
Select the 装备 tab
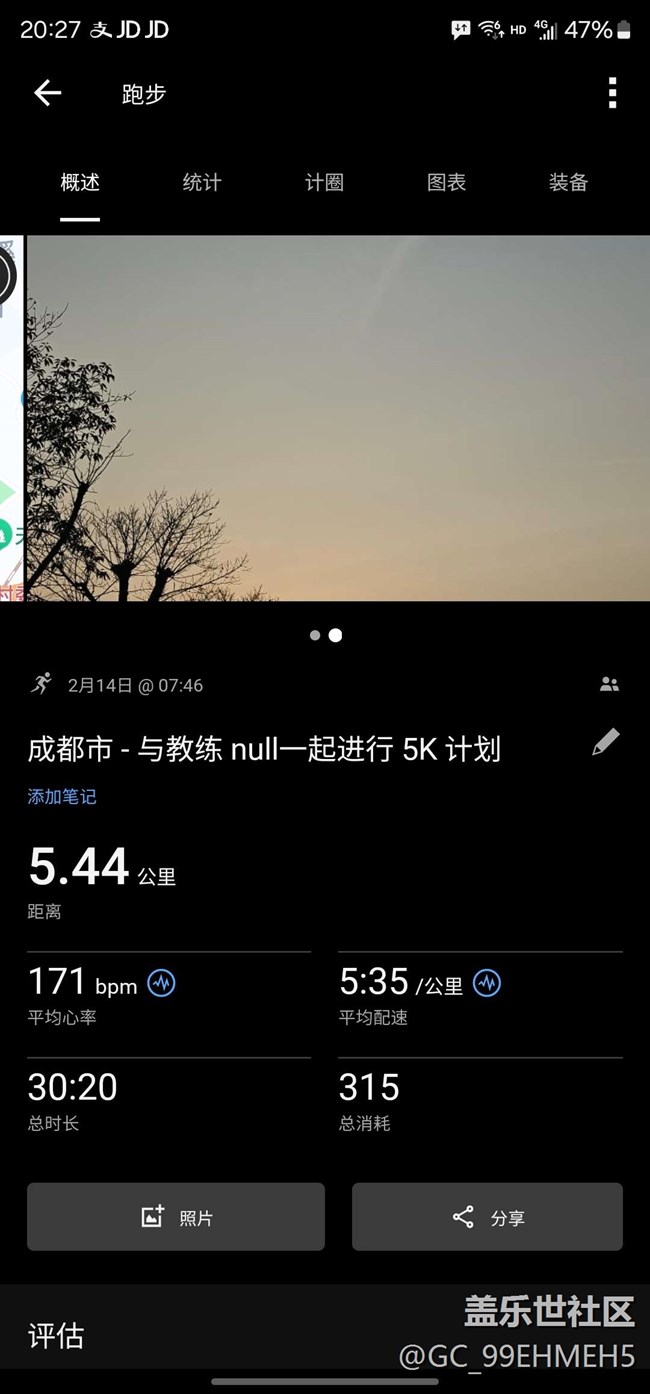(568, 182)
